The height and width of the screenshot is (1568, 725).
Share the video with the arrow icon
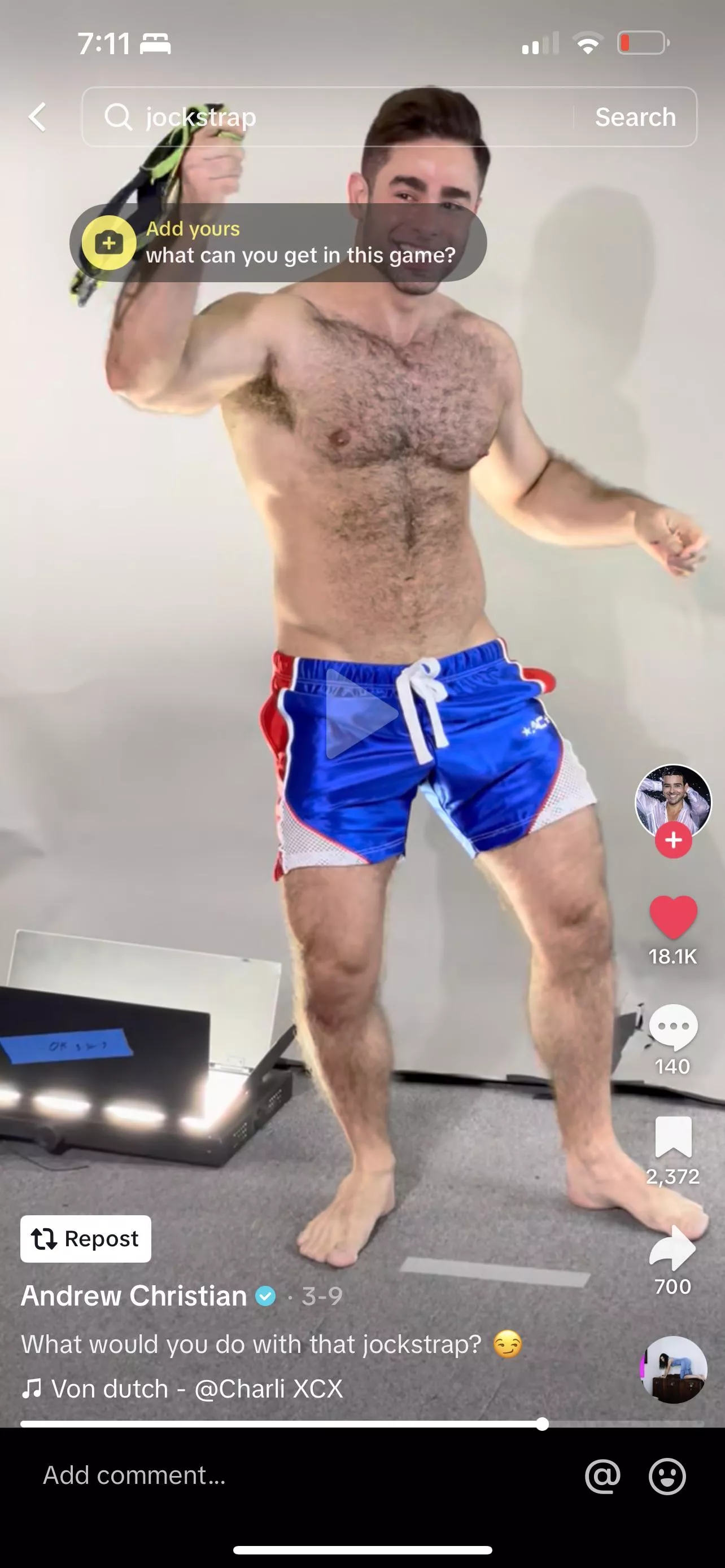pyautogui.click(x=672, y=1249)
